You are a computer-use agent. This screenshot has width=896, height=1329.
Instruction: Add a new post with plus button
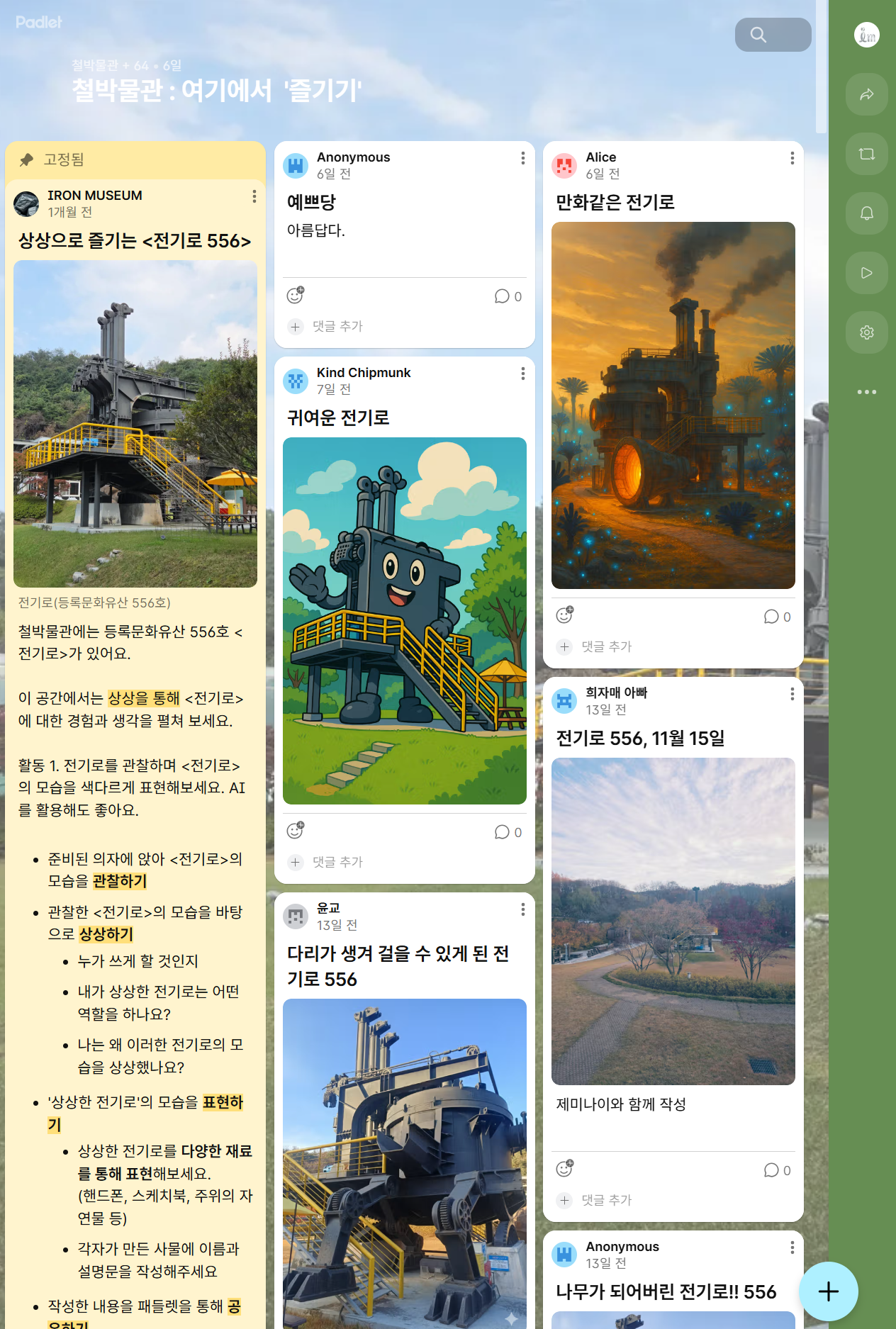click(828, 1291)
